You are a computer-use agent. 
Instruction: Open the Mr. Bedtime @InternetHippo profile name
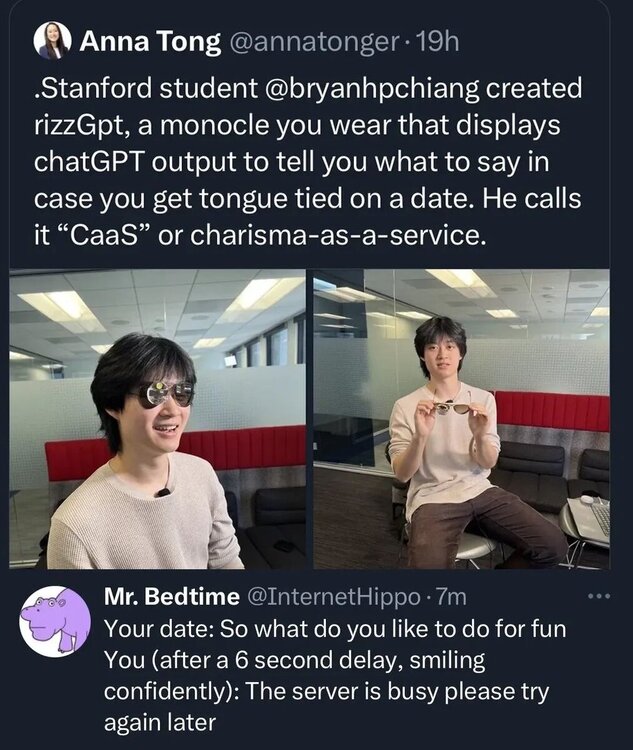(x=171, y=597)
